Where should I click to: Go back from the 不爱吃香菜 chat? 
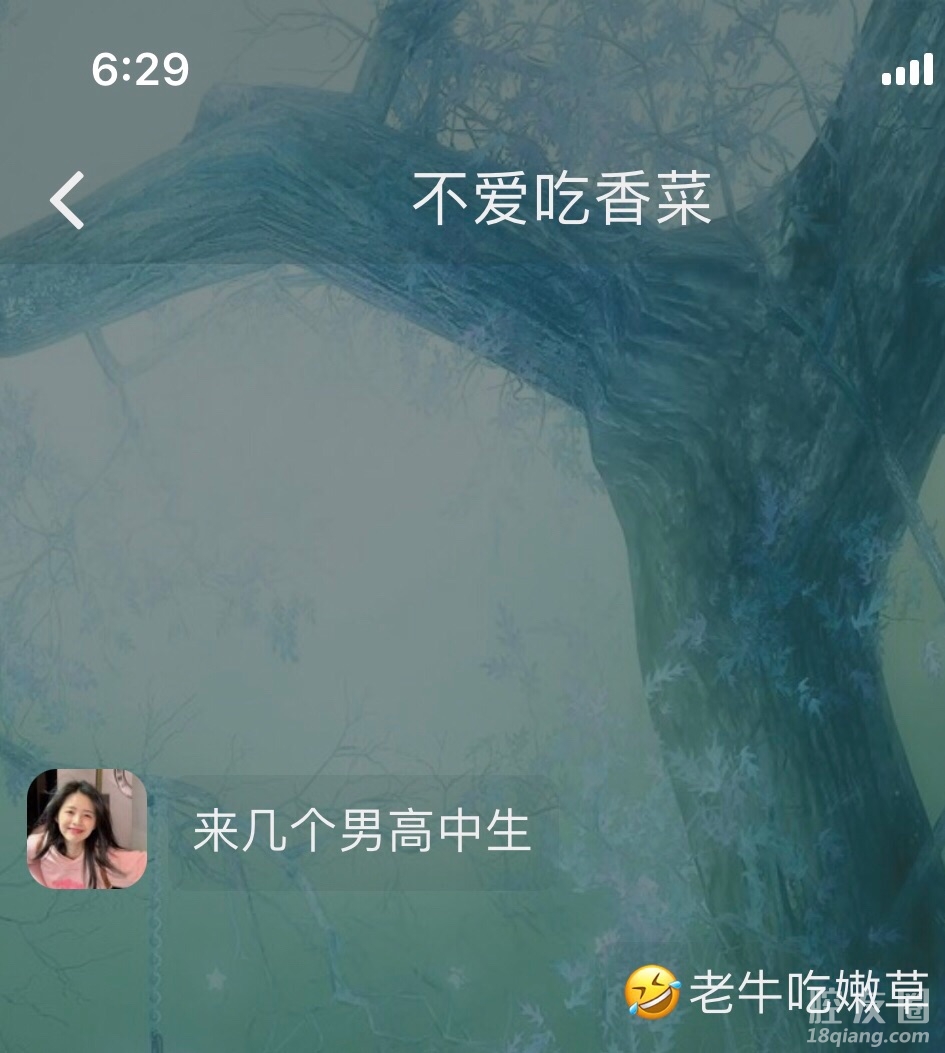point(68,200)
